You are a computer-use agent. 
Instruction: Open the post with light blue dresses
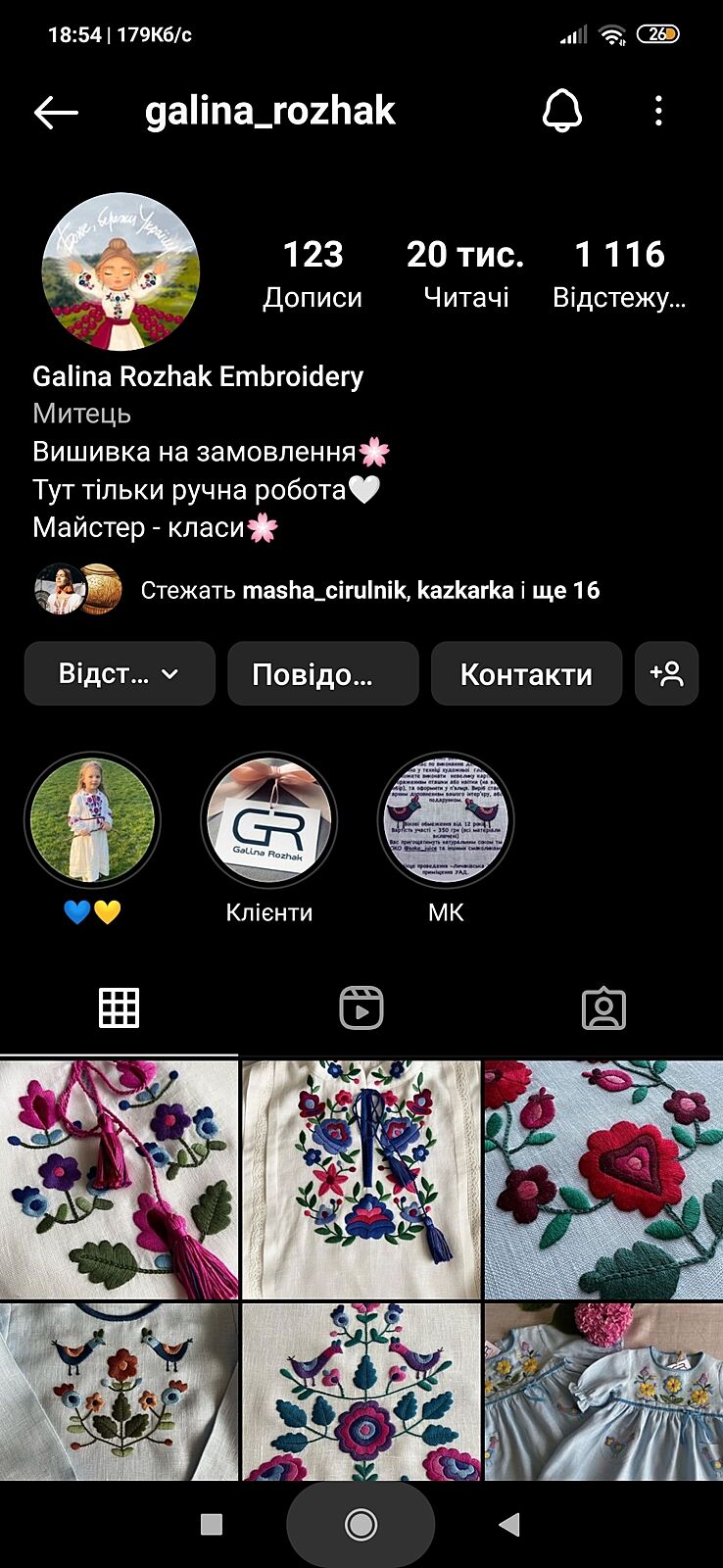(603, 1392)
